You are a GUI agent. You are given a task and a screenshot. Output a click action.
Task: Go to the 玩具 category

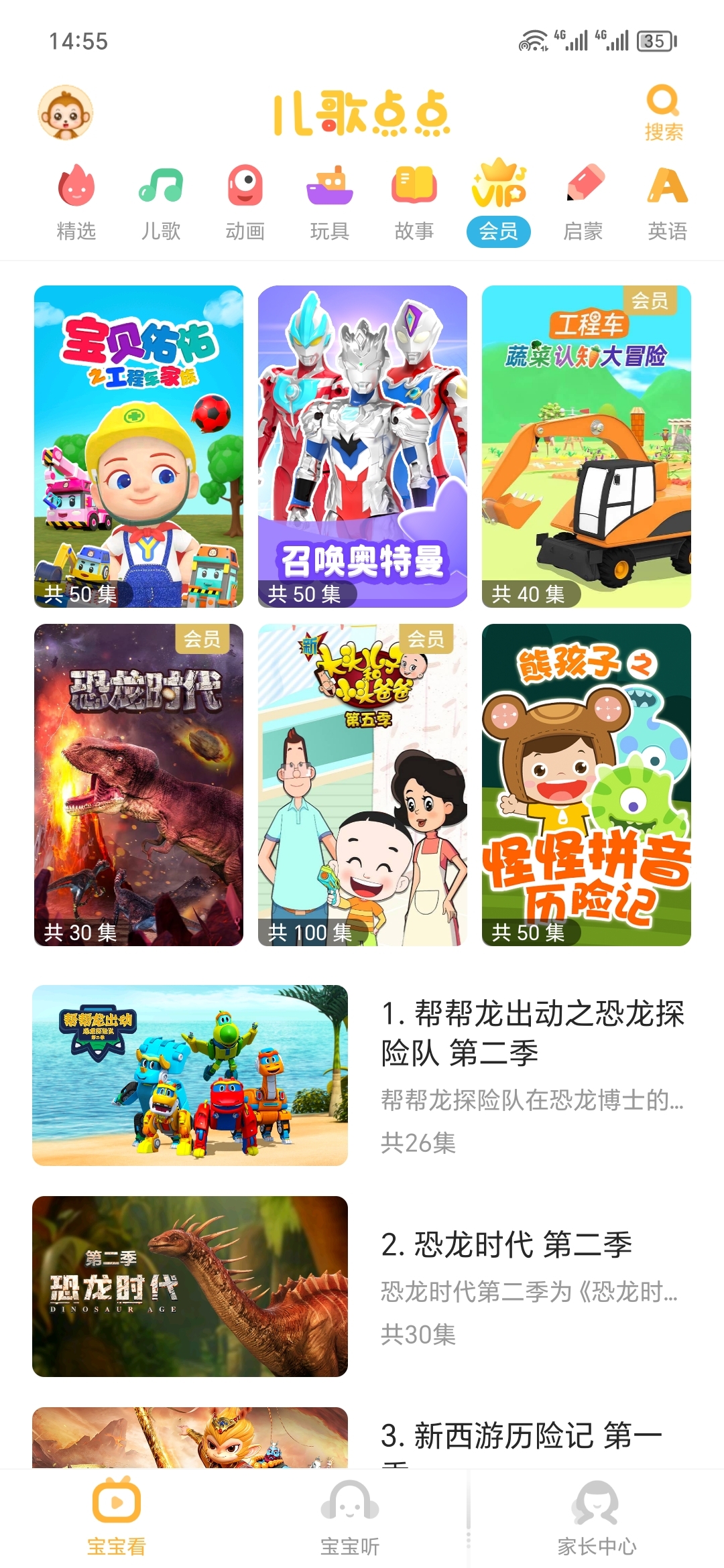click(330, 202)
